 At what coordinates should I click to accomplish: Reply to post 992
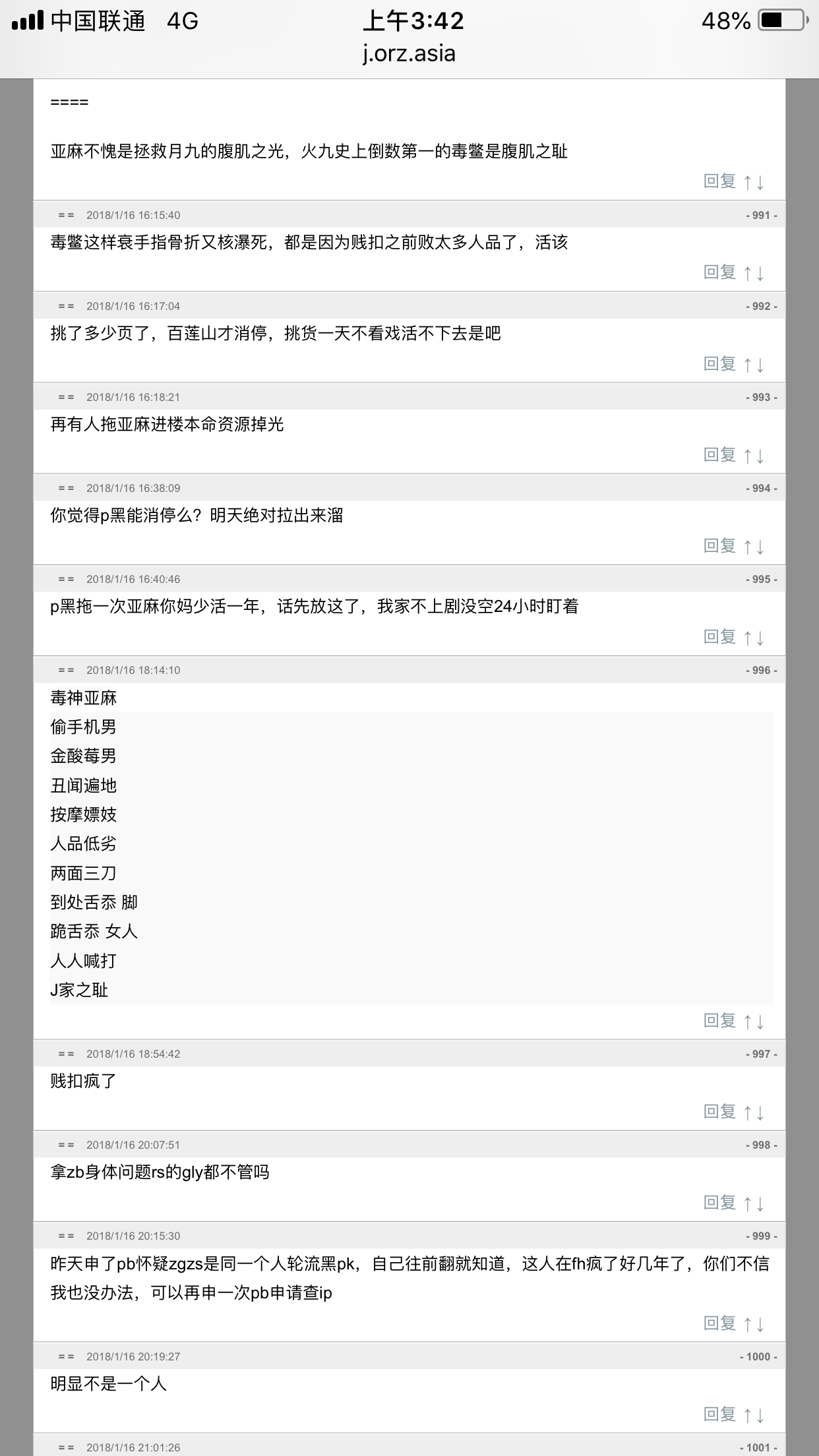(719, 363)
